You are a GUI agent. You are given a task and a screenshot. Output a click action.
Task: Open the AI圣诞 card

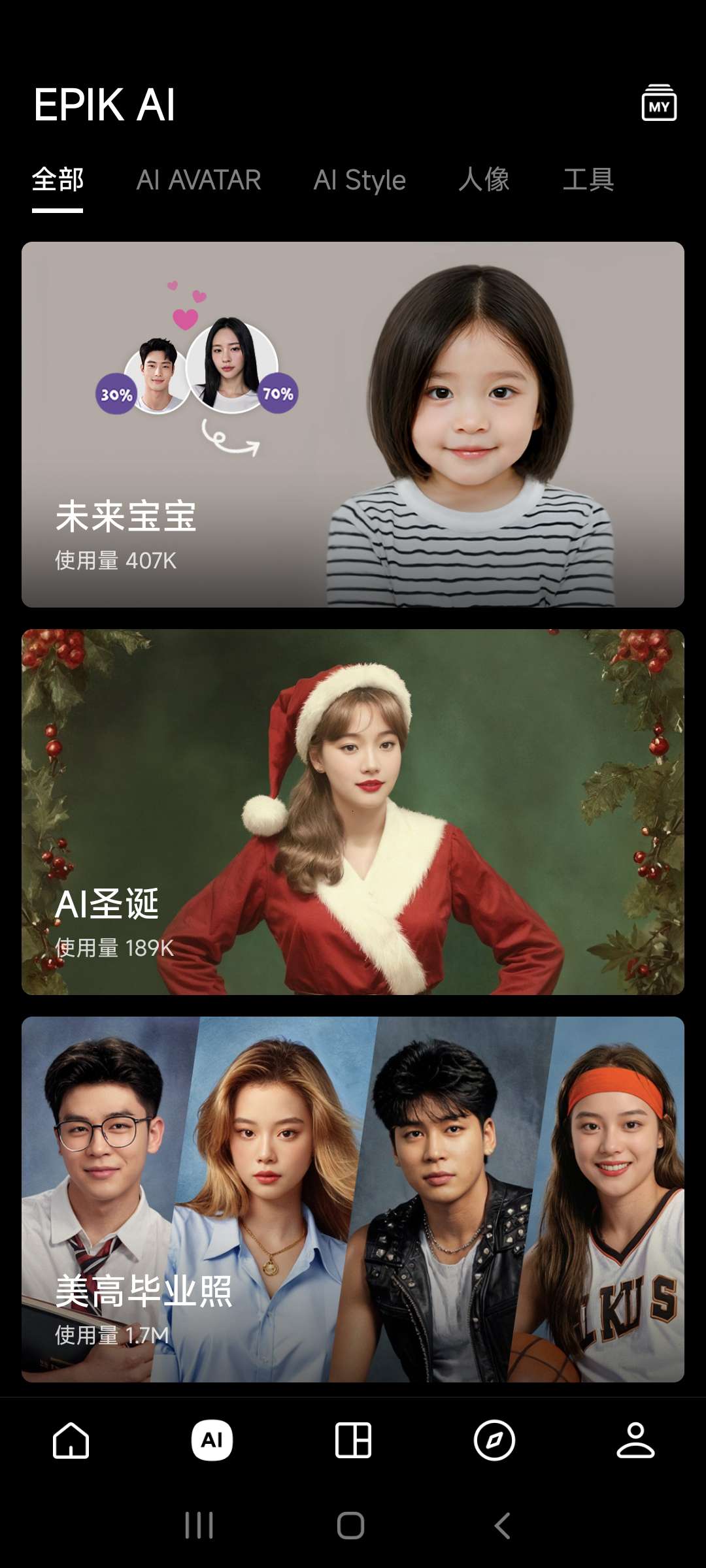pyautogui.click(x=353, y=812)
